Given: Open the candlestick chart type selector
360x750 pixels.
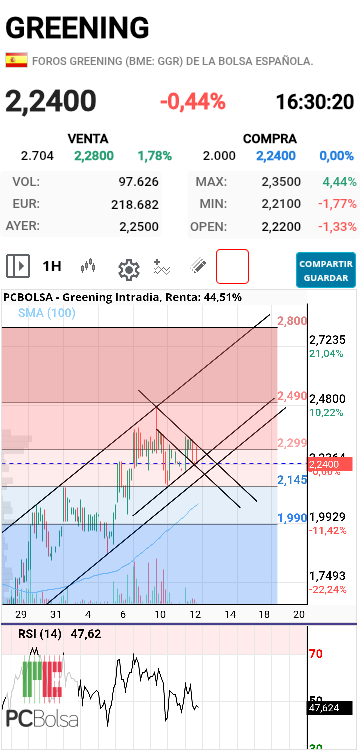Looking at the screenshot, I should point(88,266).
